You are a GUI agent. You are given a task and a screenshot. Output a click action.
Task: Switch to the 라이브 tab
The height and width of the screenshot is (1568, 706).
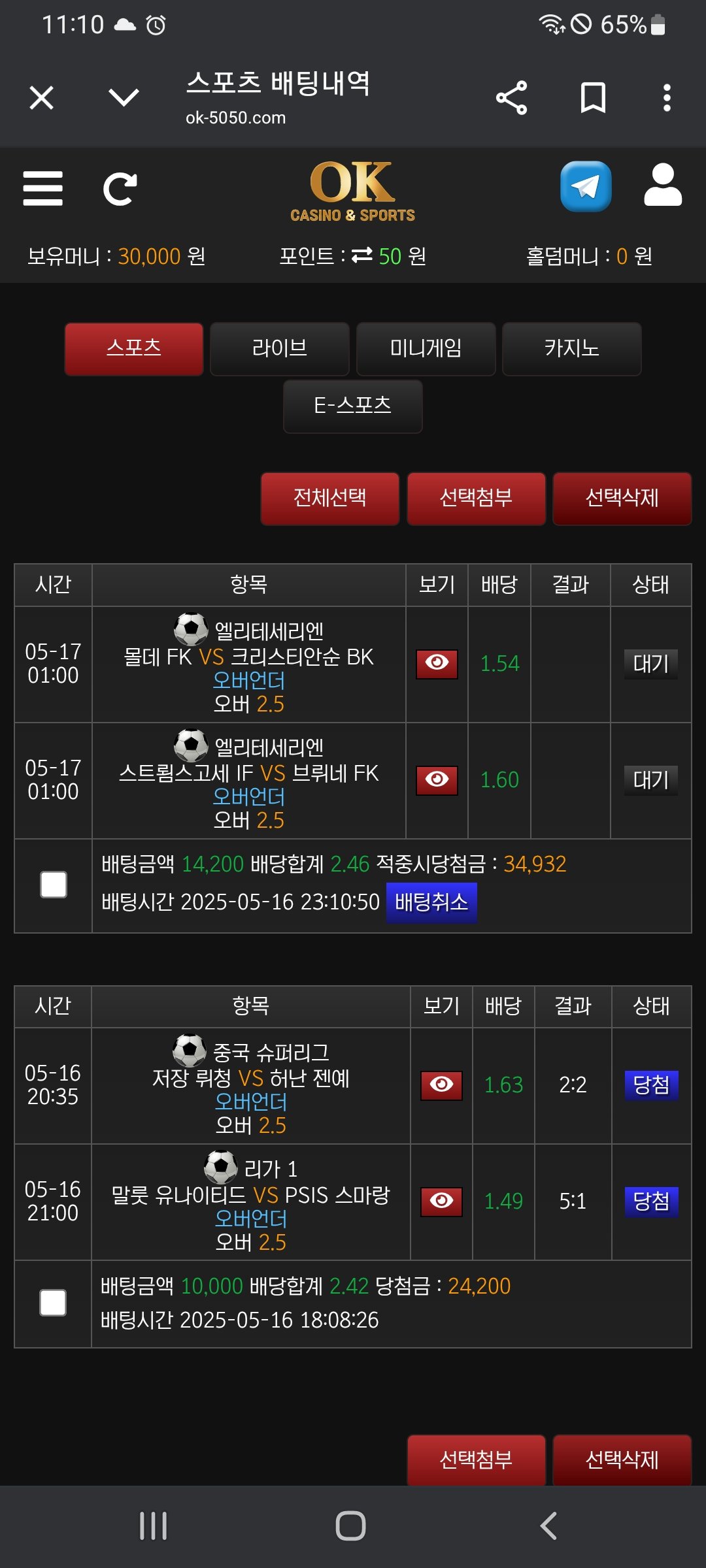280,349
